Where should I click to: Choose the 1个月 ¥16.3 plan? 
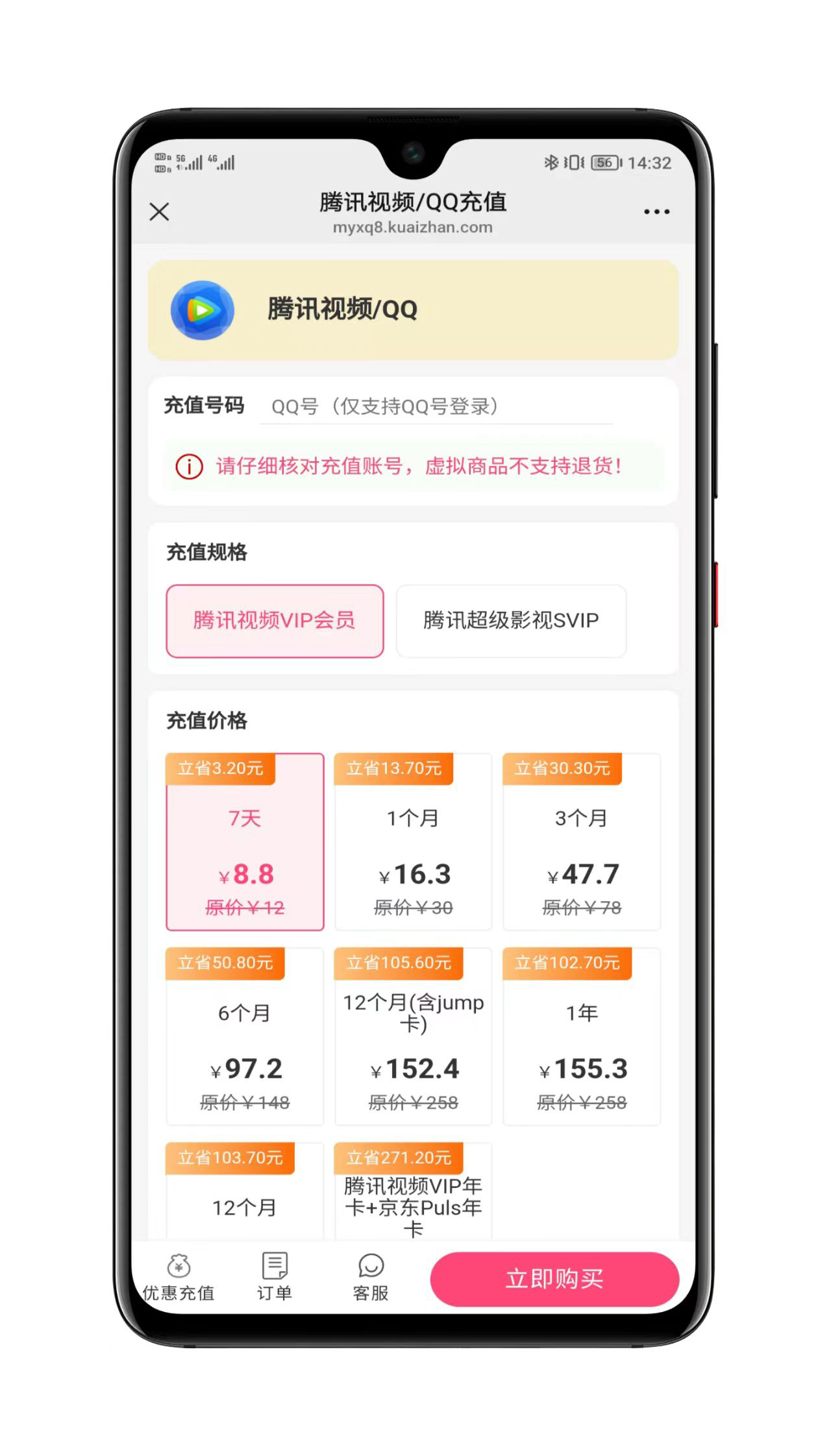tap(413, 842)
